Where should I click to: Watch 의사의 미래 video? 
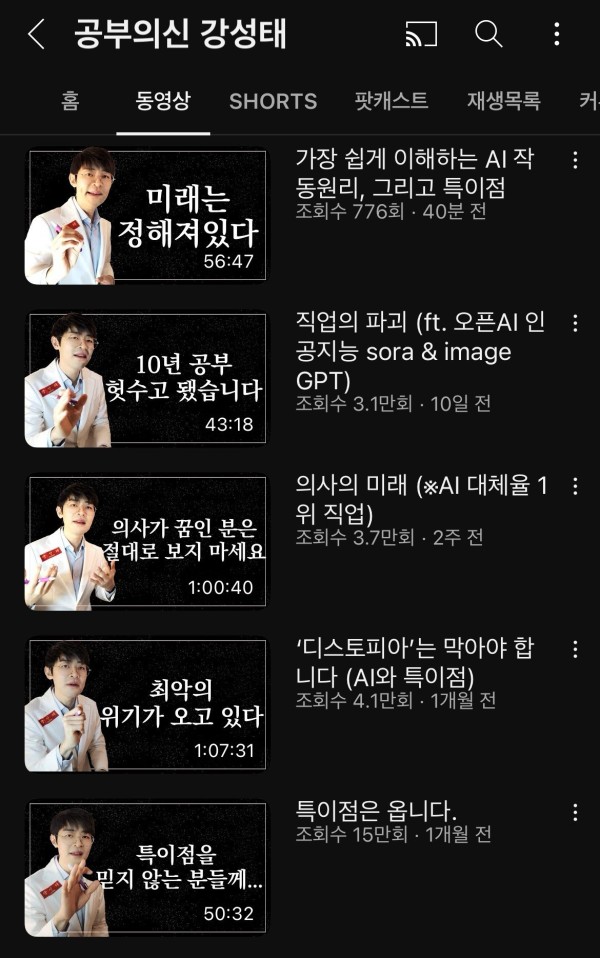point(146,542)
